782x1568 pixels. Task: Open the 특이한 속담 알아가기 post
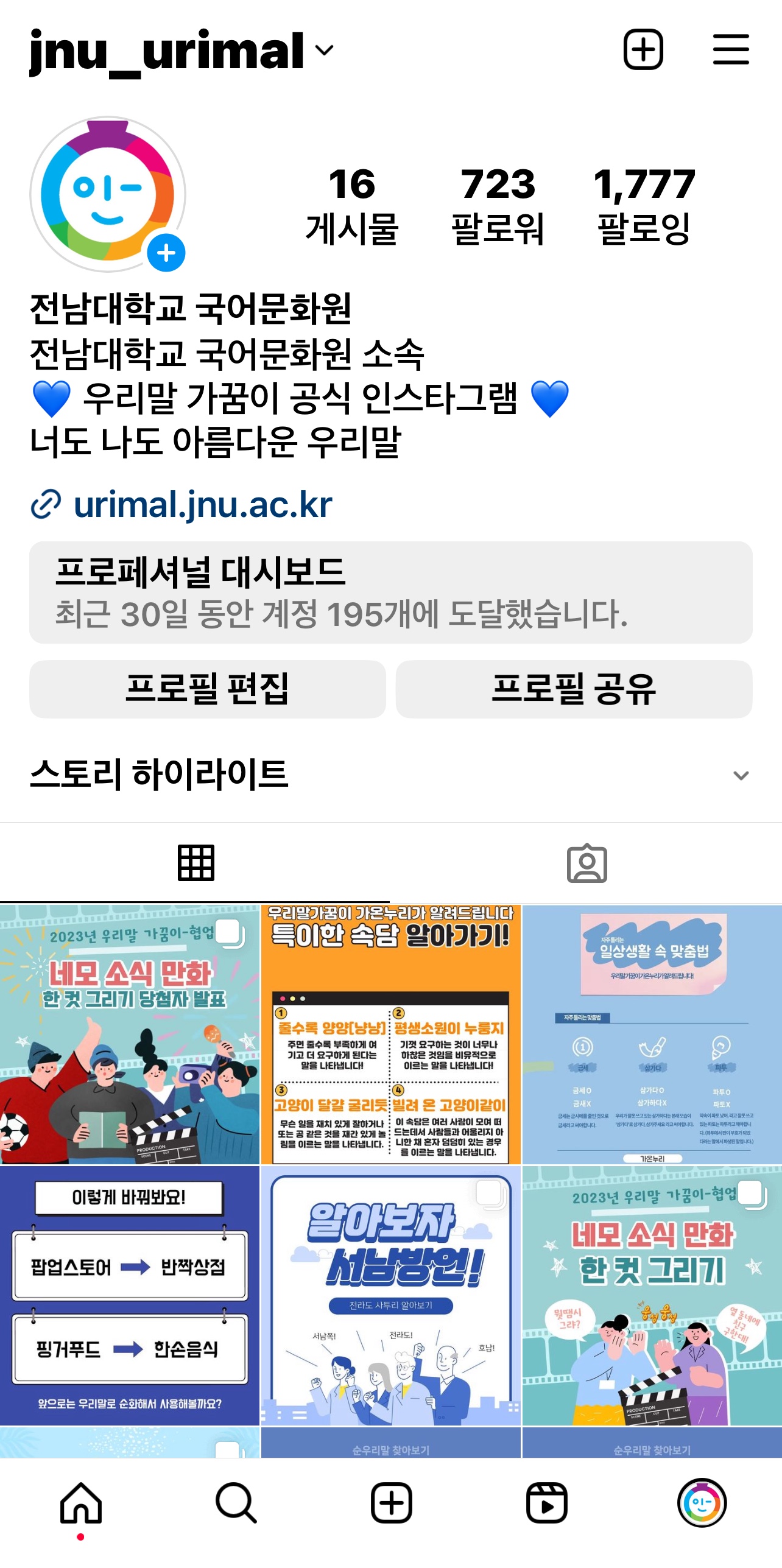point(390,1034)
